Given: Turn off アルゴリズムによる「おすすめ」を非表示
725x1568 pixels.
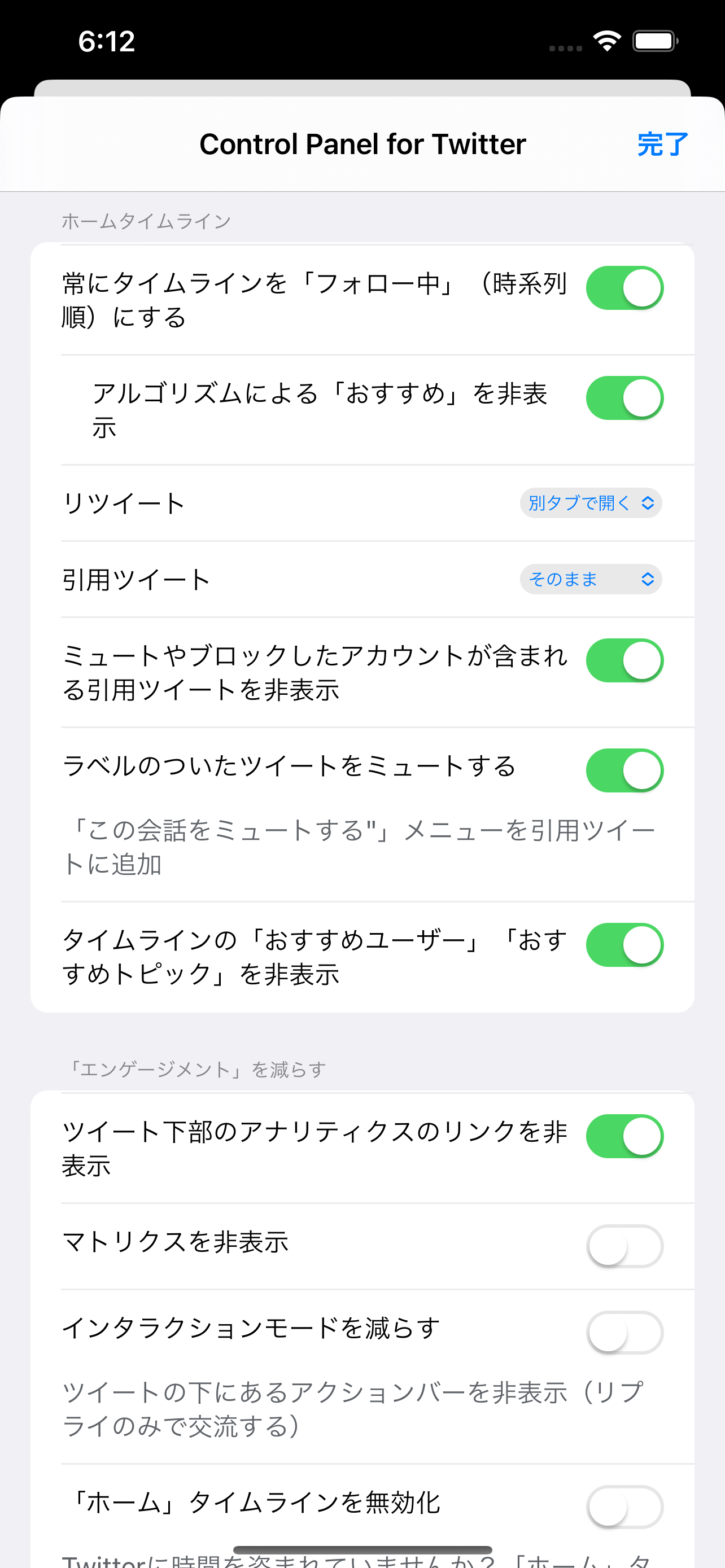Looking at the screenshot, I should tap(623, 397).
